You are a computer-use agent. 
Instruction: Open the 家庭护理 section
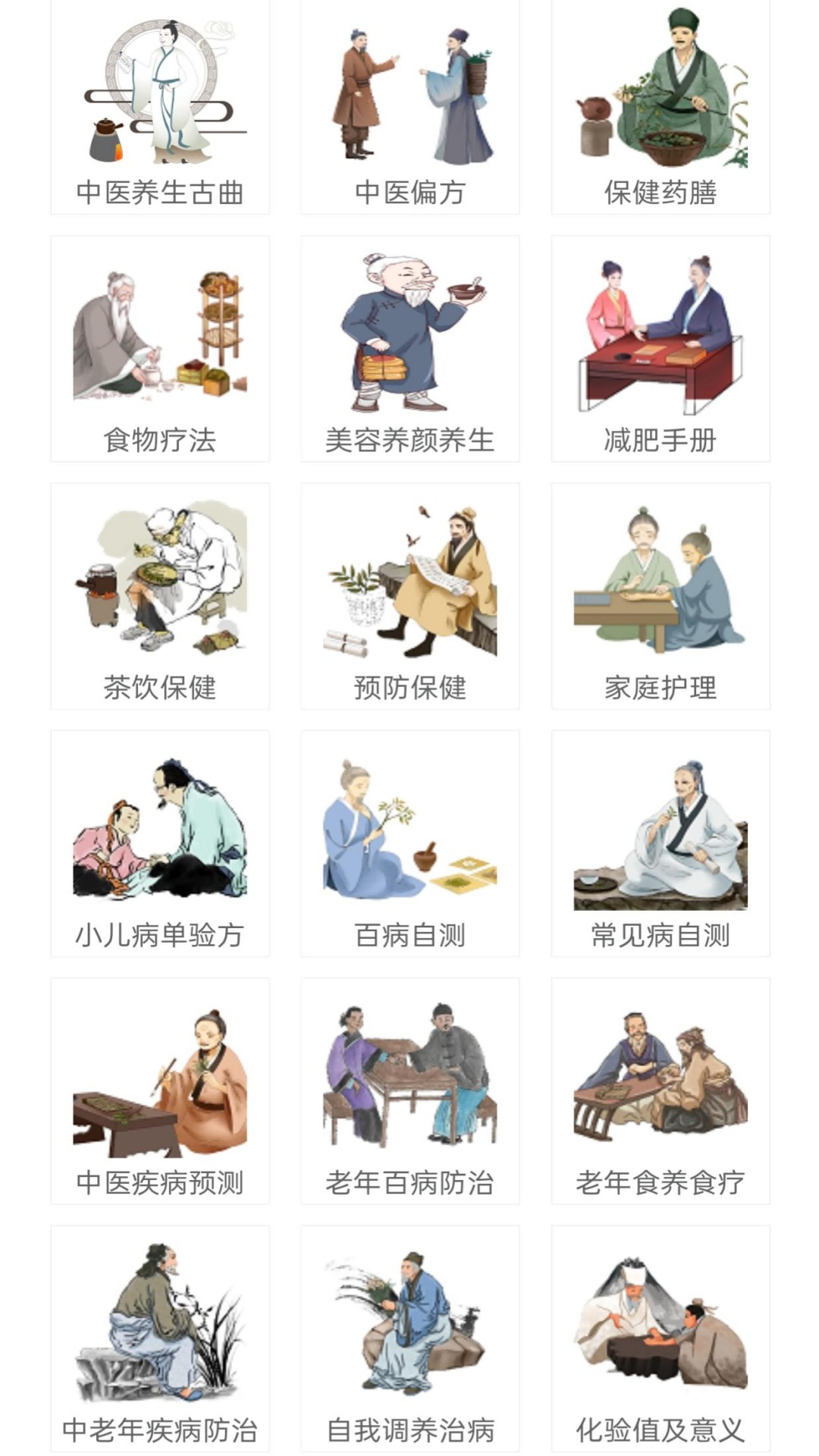click(x=660, y=591)
